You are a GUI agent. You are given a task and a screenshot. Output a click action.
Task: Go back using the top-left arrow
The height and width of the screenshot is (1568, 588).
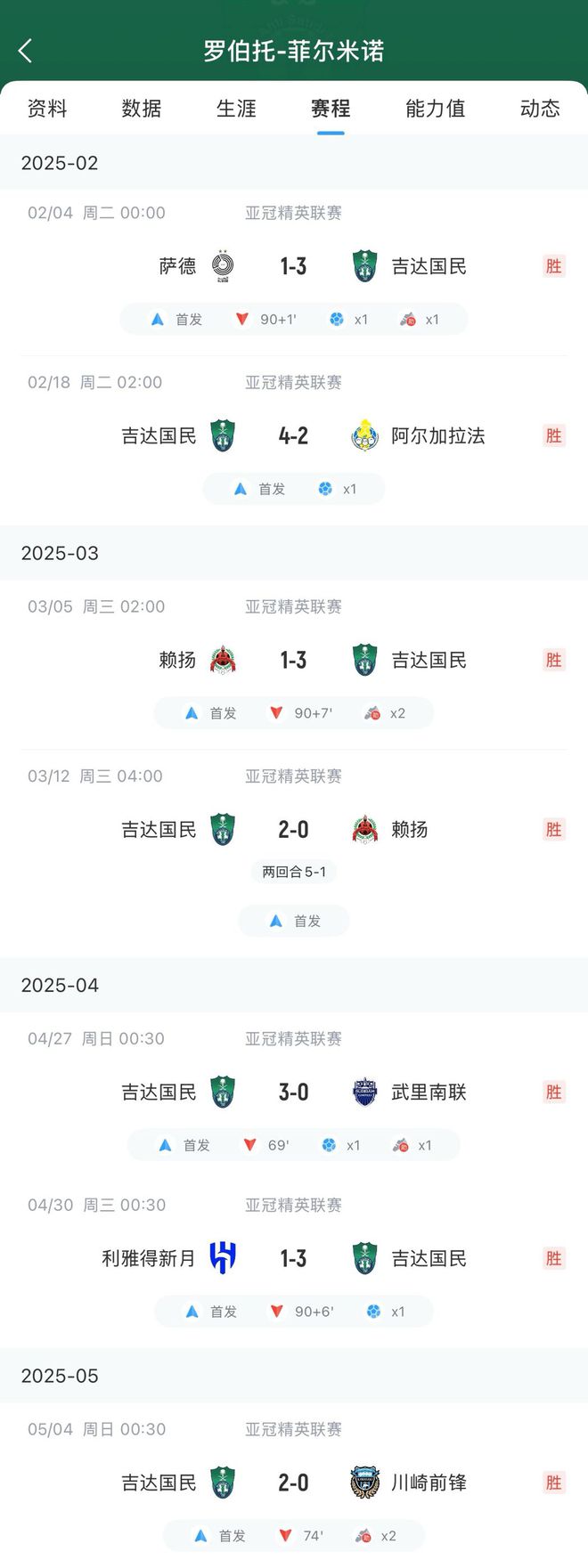coord(26,51)
